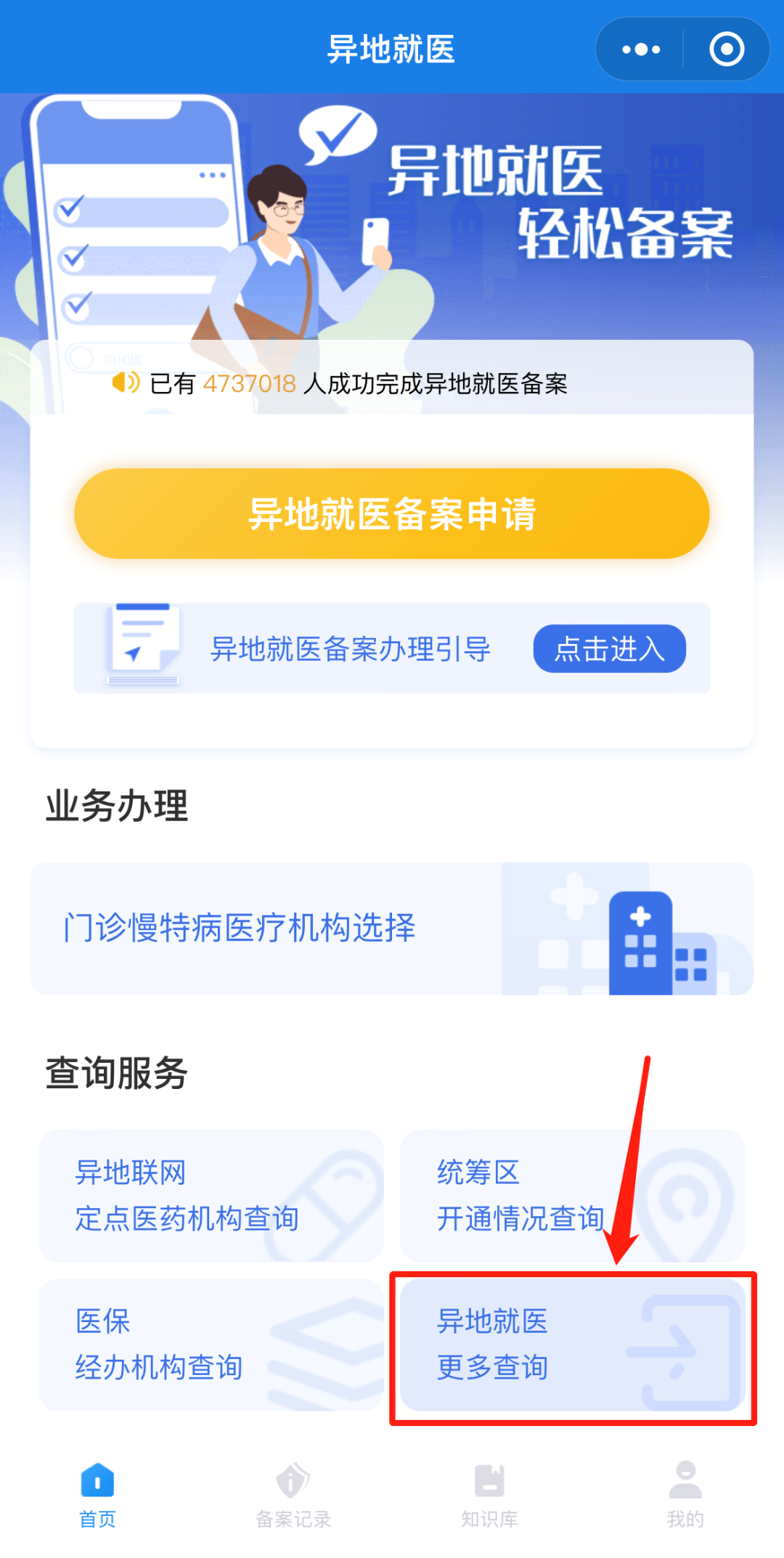Open 异地就医更多查询 card
784x1558 pixels.
(572, 1344)
